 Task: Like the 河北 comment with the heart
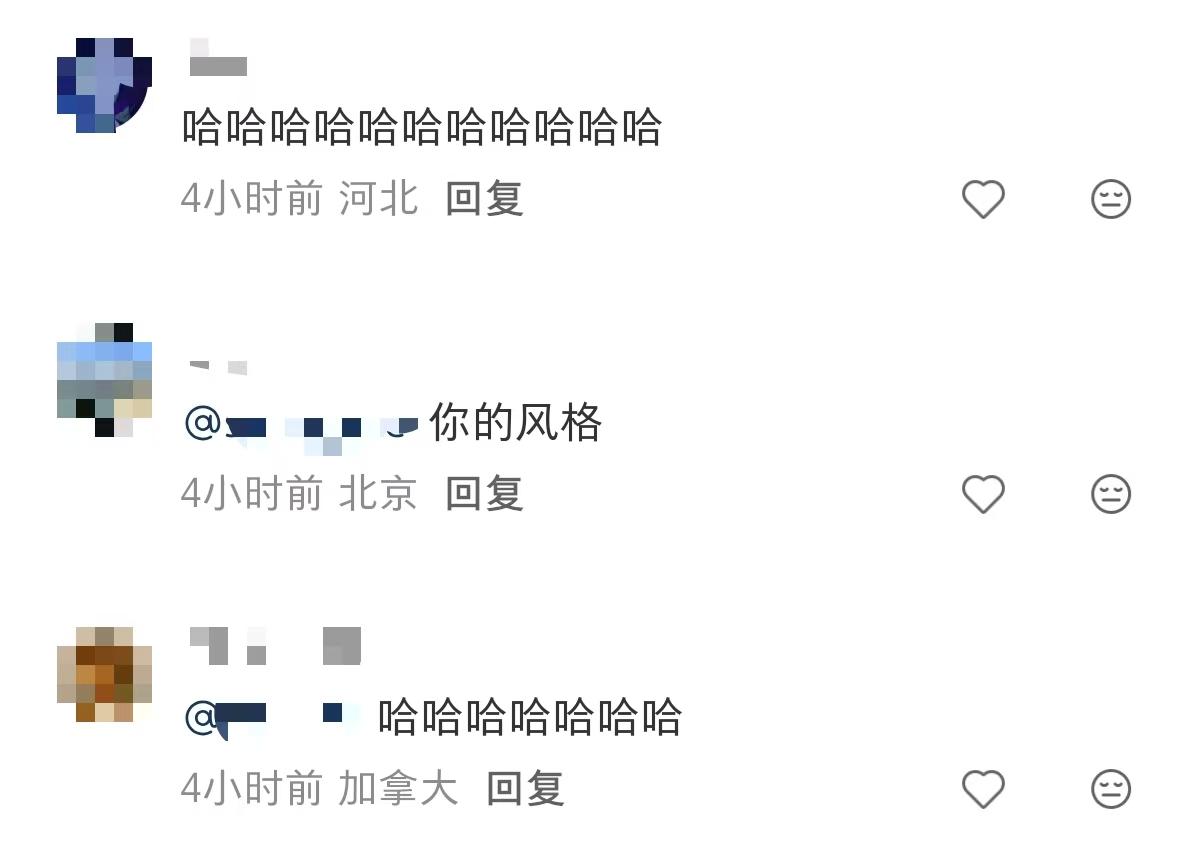coord(982,199)
